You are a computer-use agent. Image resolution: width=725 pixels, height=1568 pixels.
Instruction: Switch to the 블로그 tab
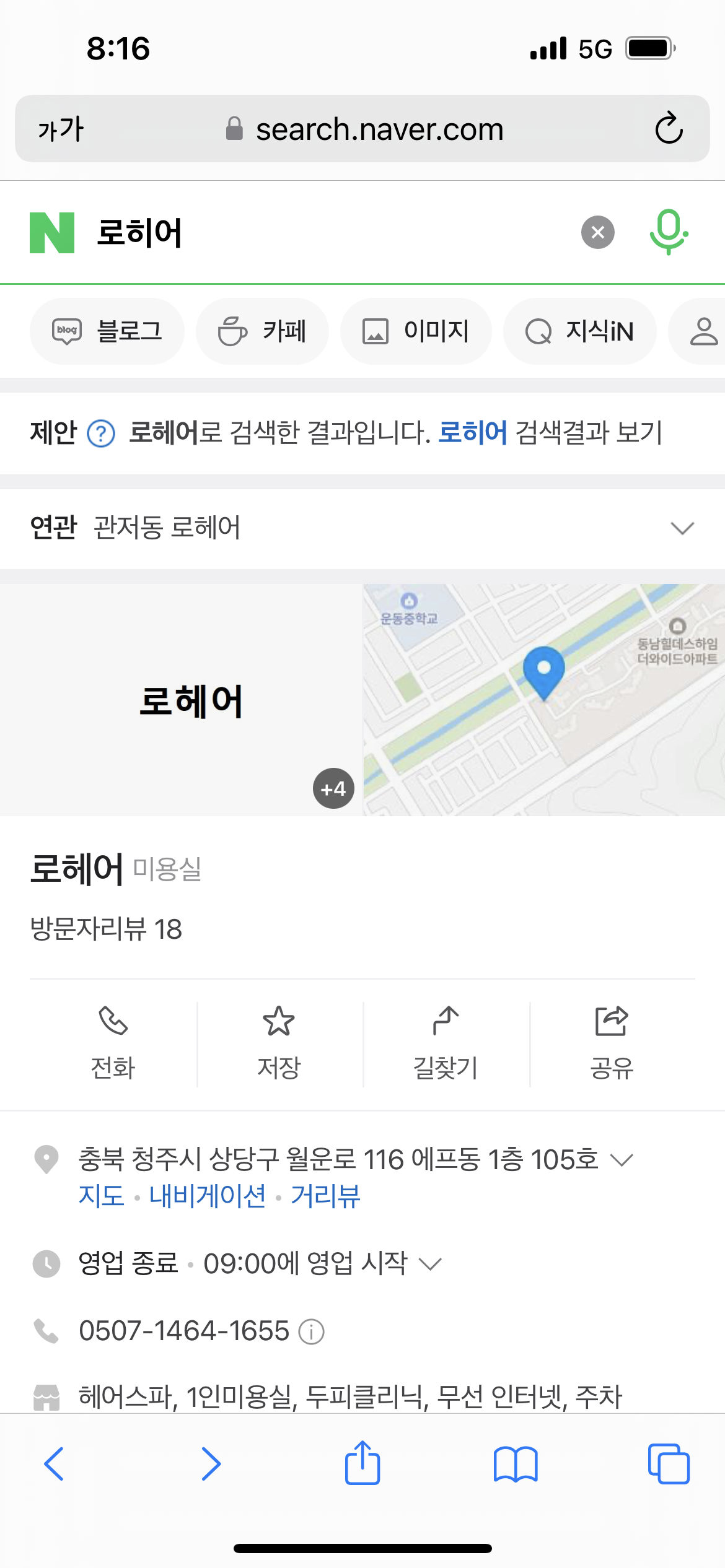pos(107,331)
